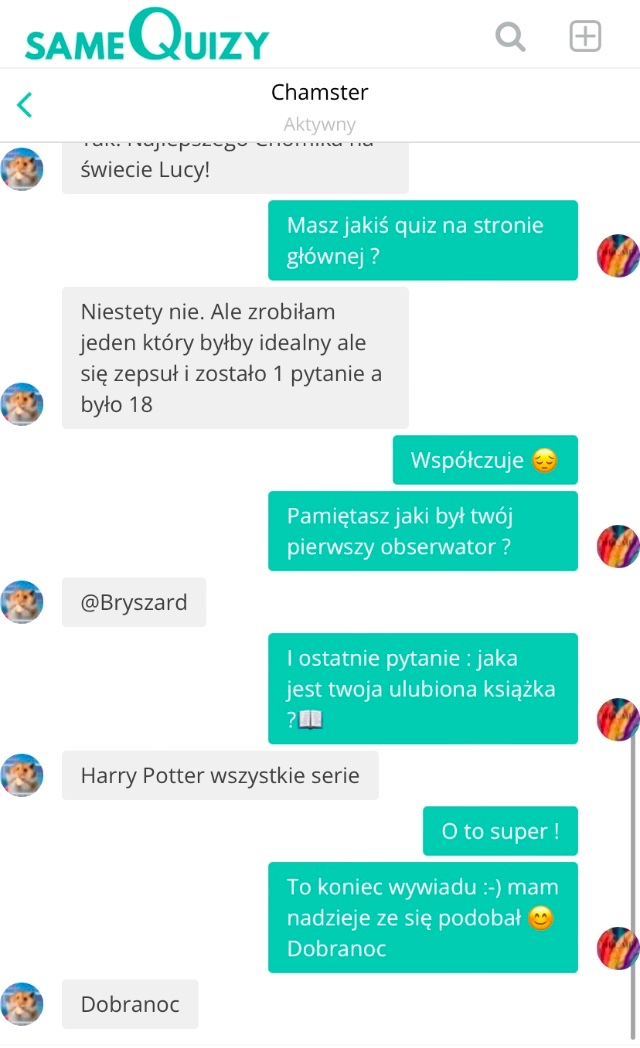Open Chamster's avatar next to the Dobranoc message
The height and width of the screenshot is (1048, 640).
(x=22, y=1003)
